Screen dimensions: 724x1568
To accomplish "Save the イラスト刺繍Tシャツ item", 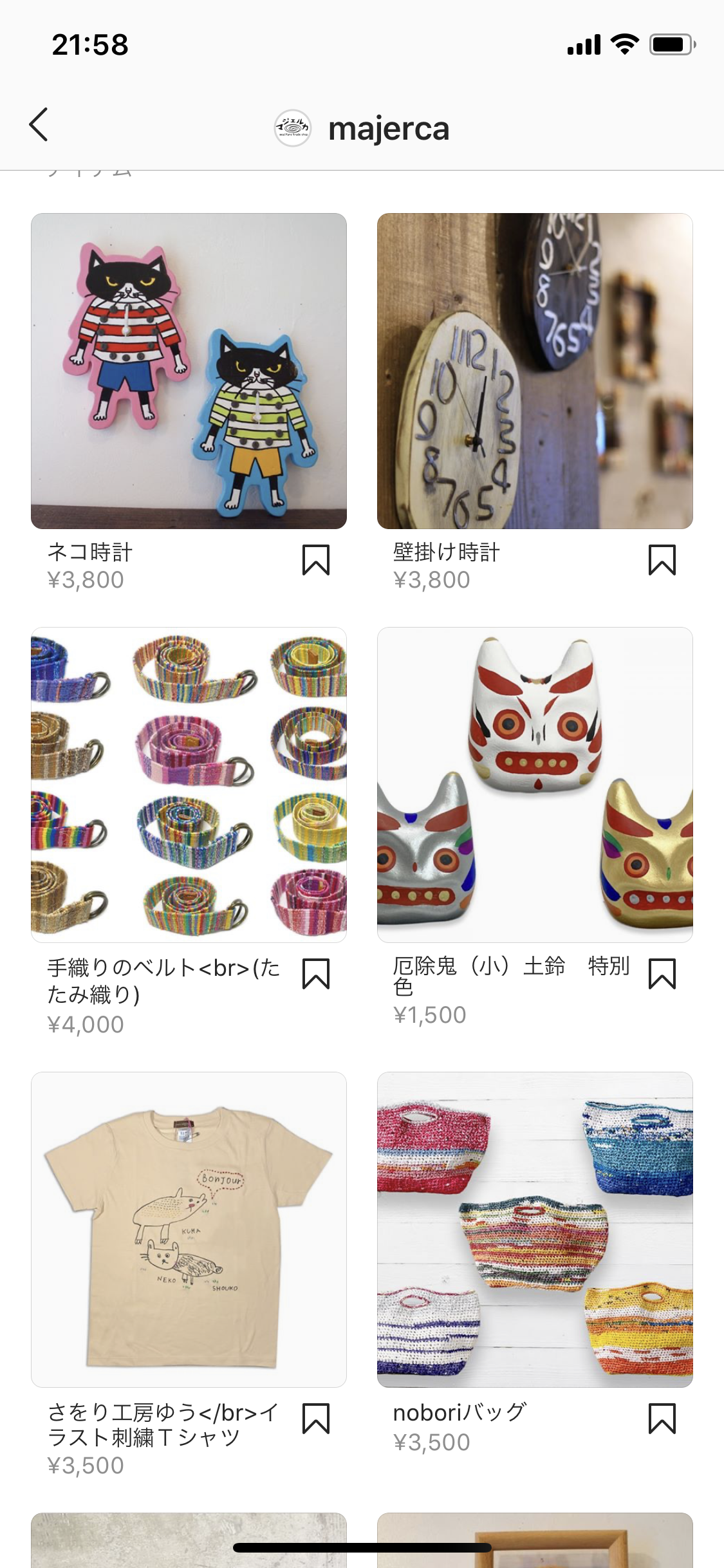I will pyautogui.click(x=316, y=1419).
